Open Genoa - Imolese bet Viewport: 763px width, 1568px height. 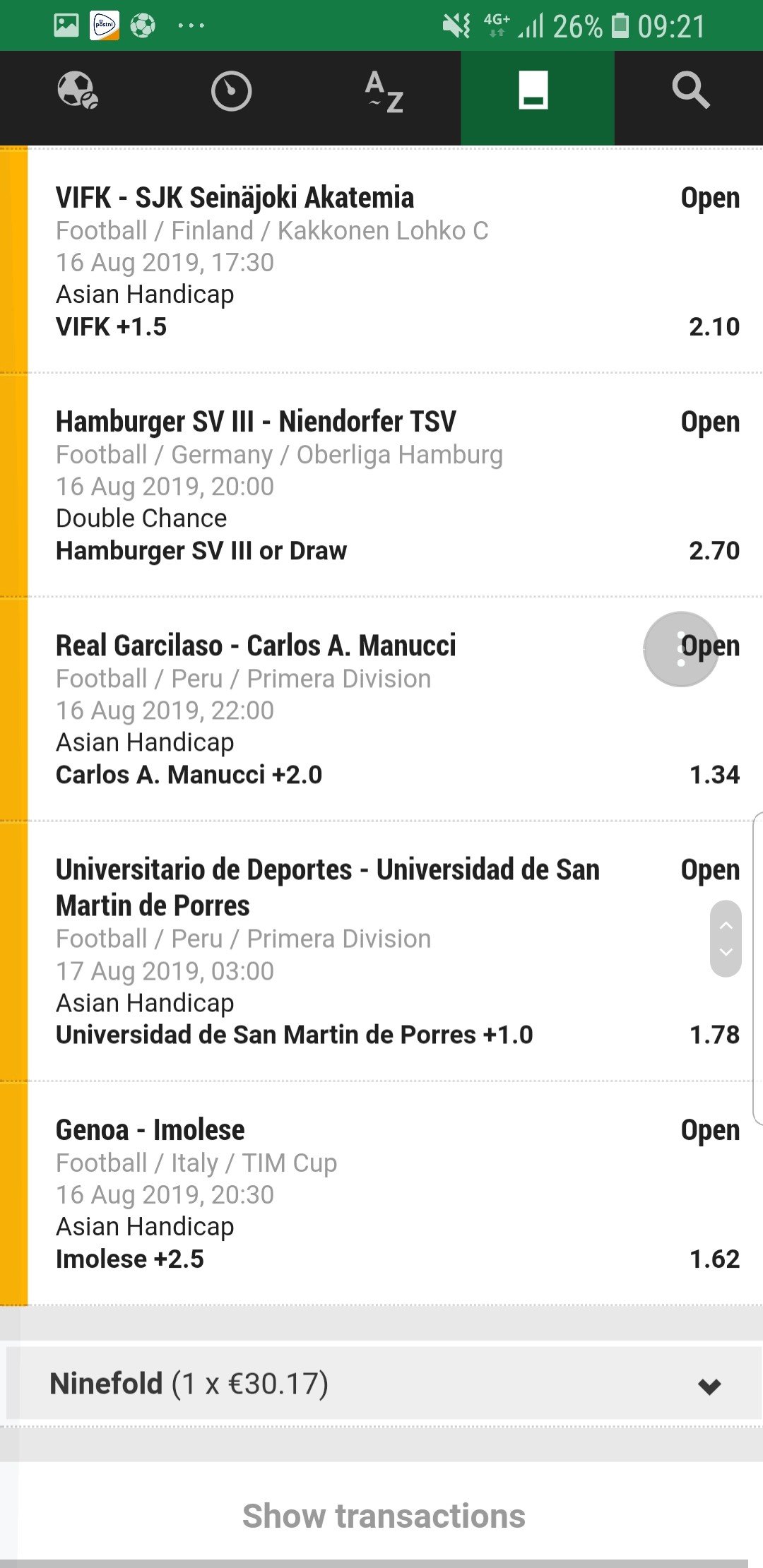pyautogui.click(x=395, y=1193)
